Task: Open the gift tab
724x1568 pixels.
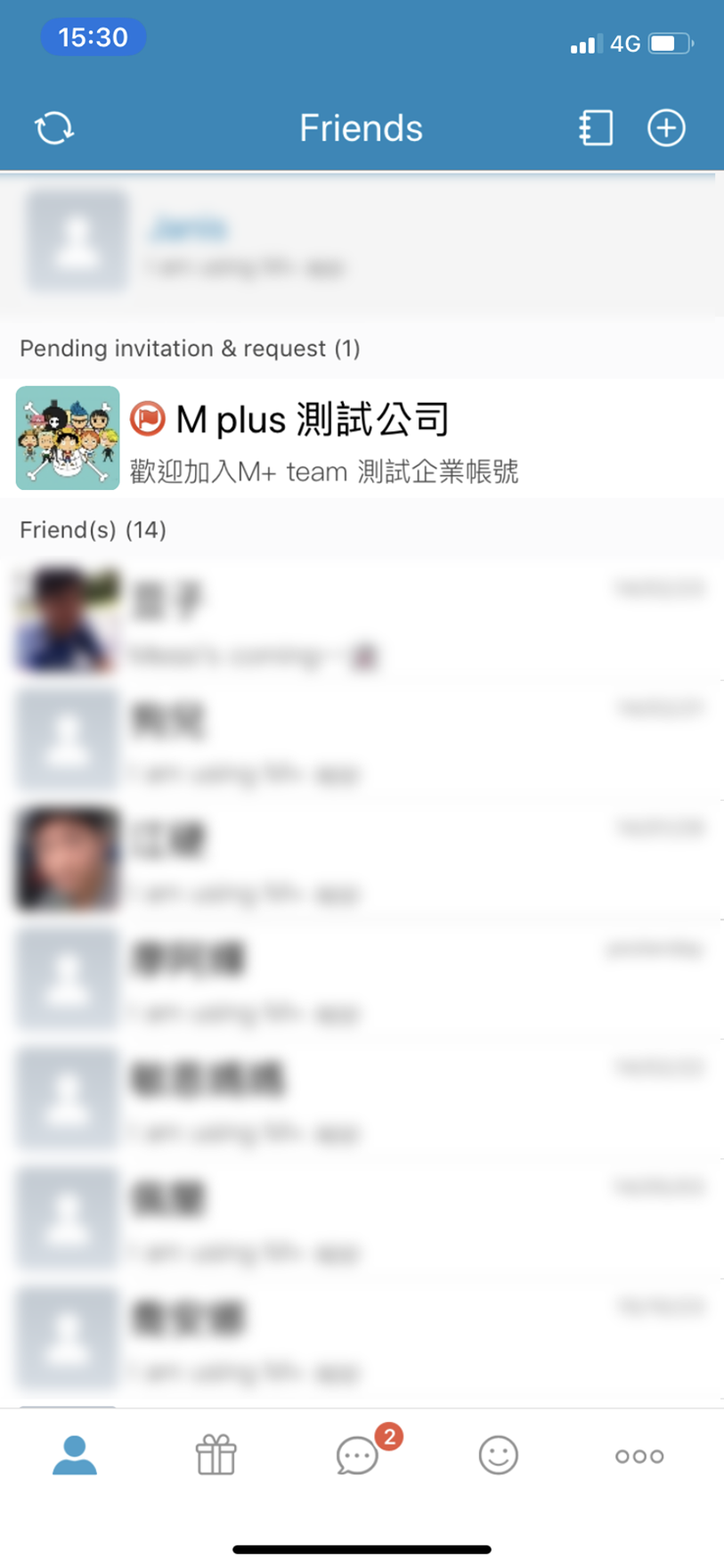Action: (216, 1455)
